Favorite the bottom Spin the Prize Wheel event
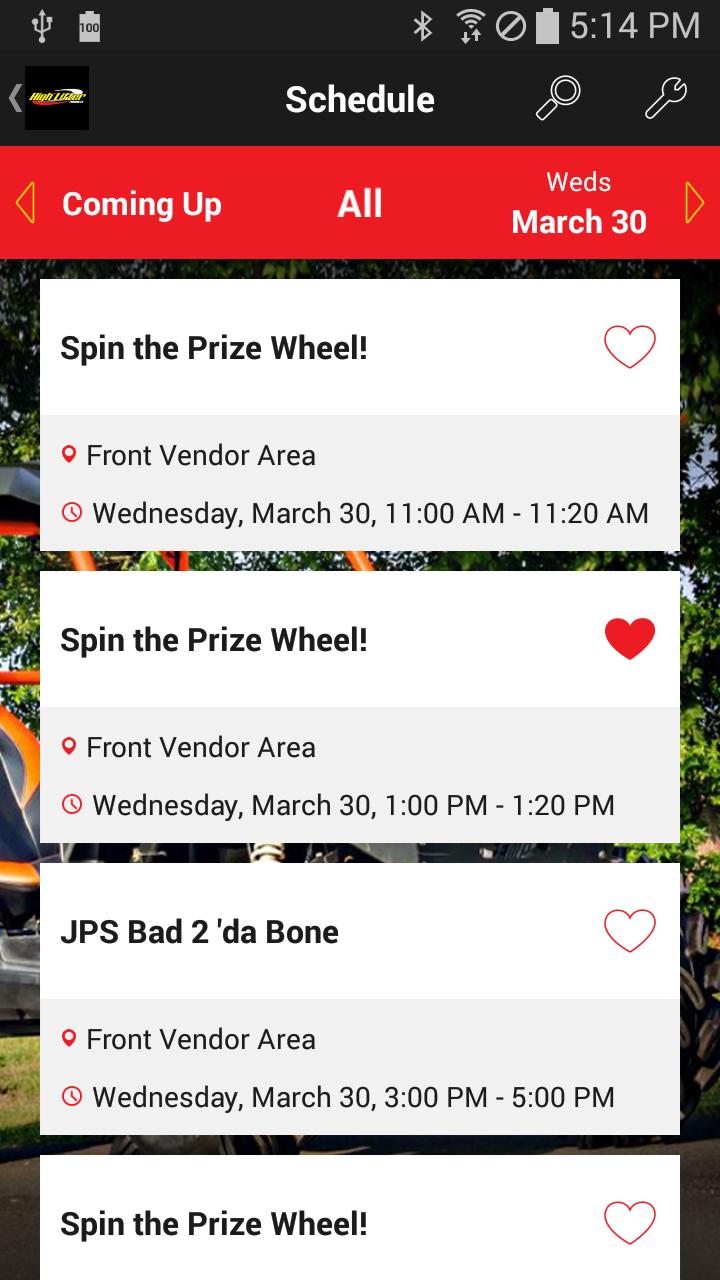The image size is (720, 1280). [x=629, y=1221]
